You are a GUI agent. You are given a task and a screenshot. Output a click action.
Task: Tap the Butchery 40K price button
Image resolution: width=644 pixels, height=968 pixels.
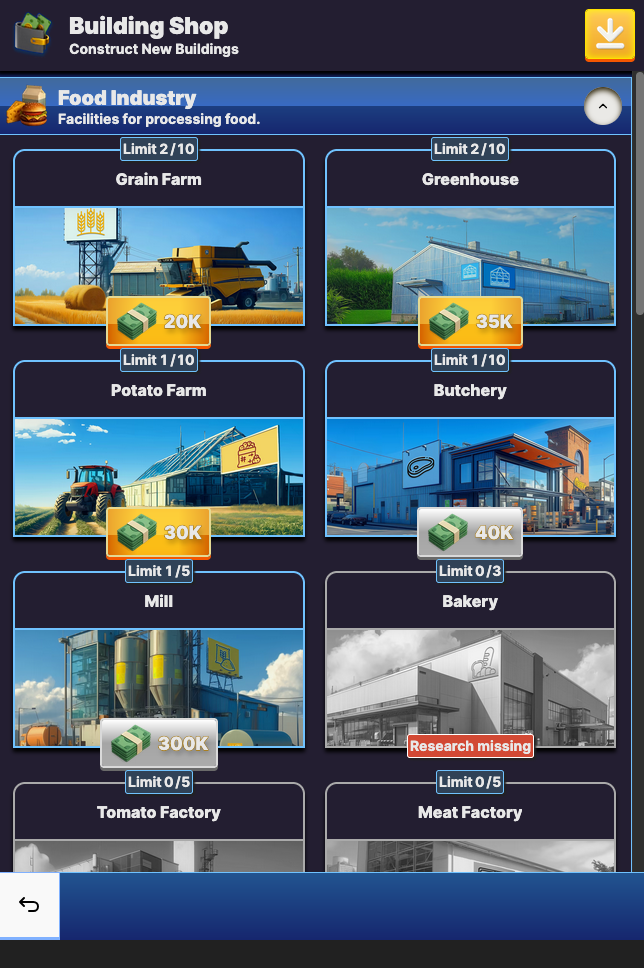click(x=470, y=532)
